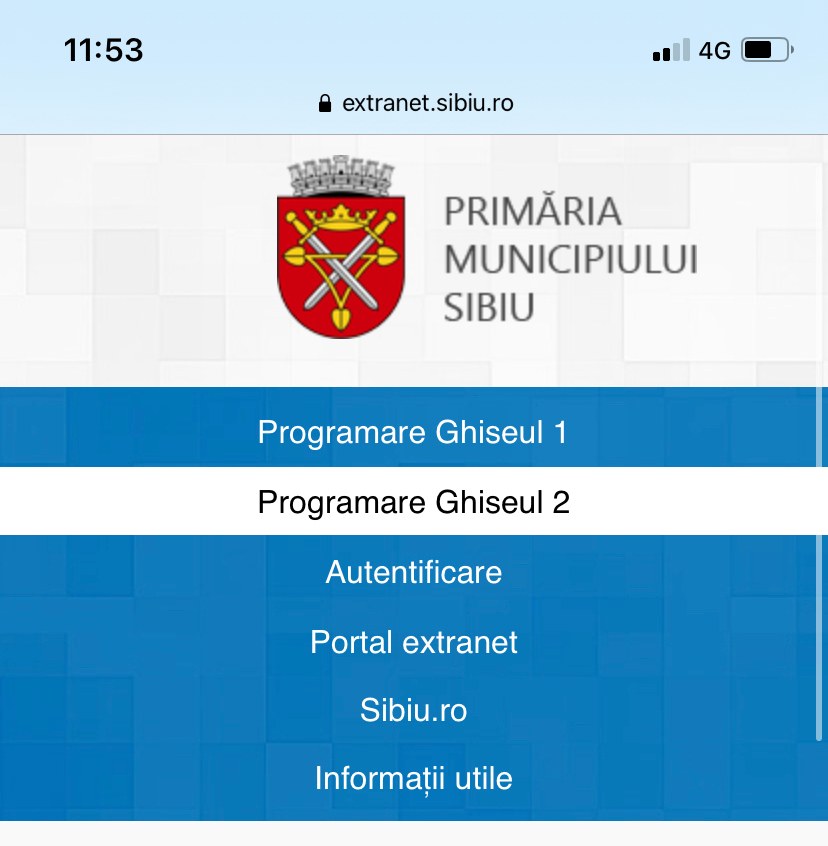Open Informații utile section
The height and width of the screenshot is (846, 828).
[413, 778]
